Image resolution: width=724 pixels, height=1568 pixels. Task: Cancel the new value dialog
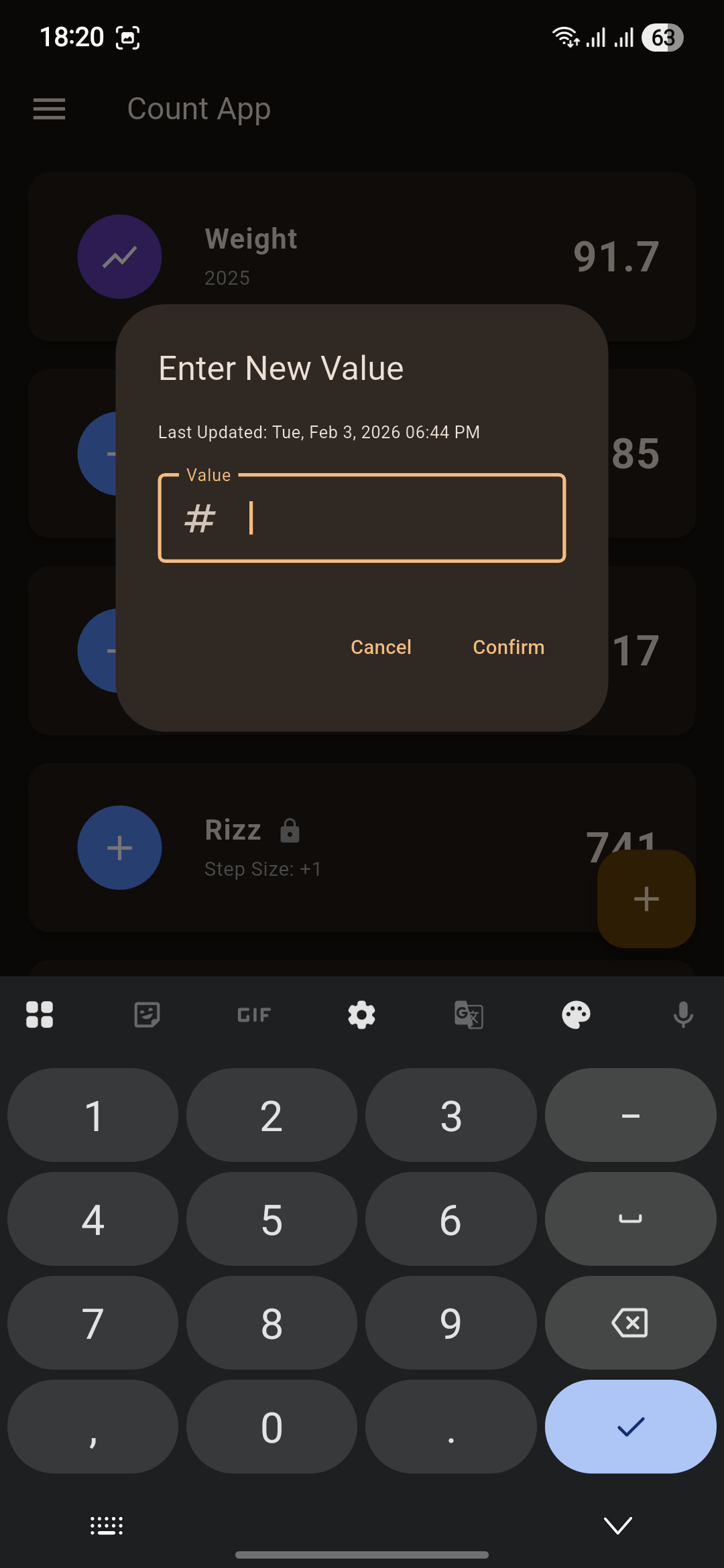click(381, 647)
